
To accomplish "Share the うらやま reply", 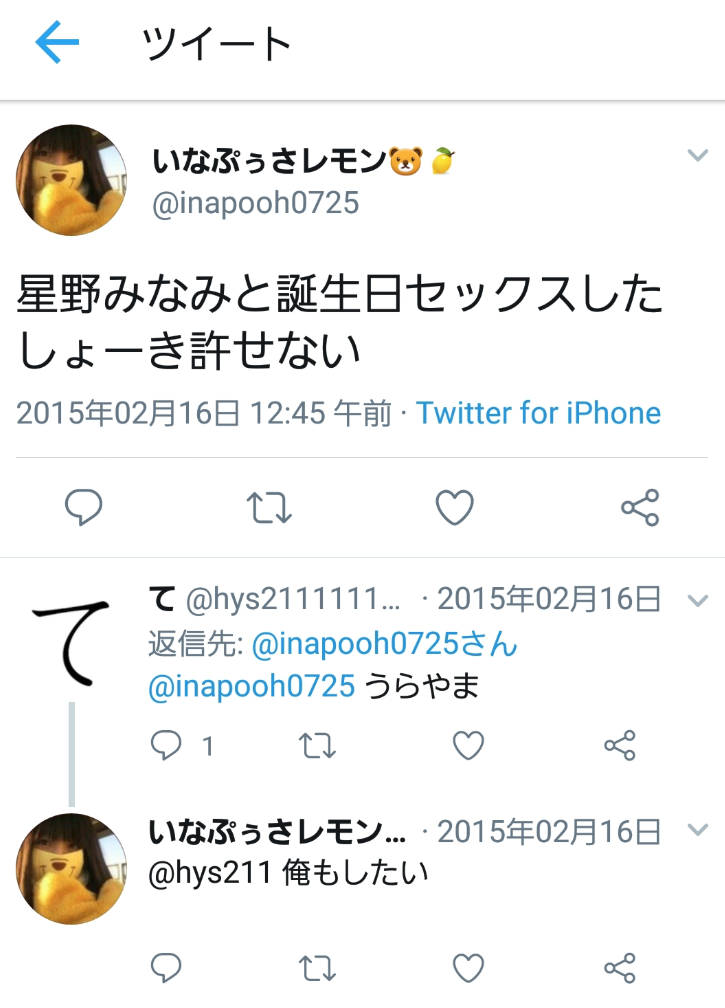I will [x=620, y=746].
